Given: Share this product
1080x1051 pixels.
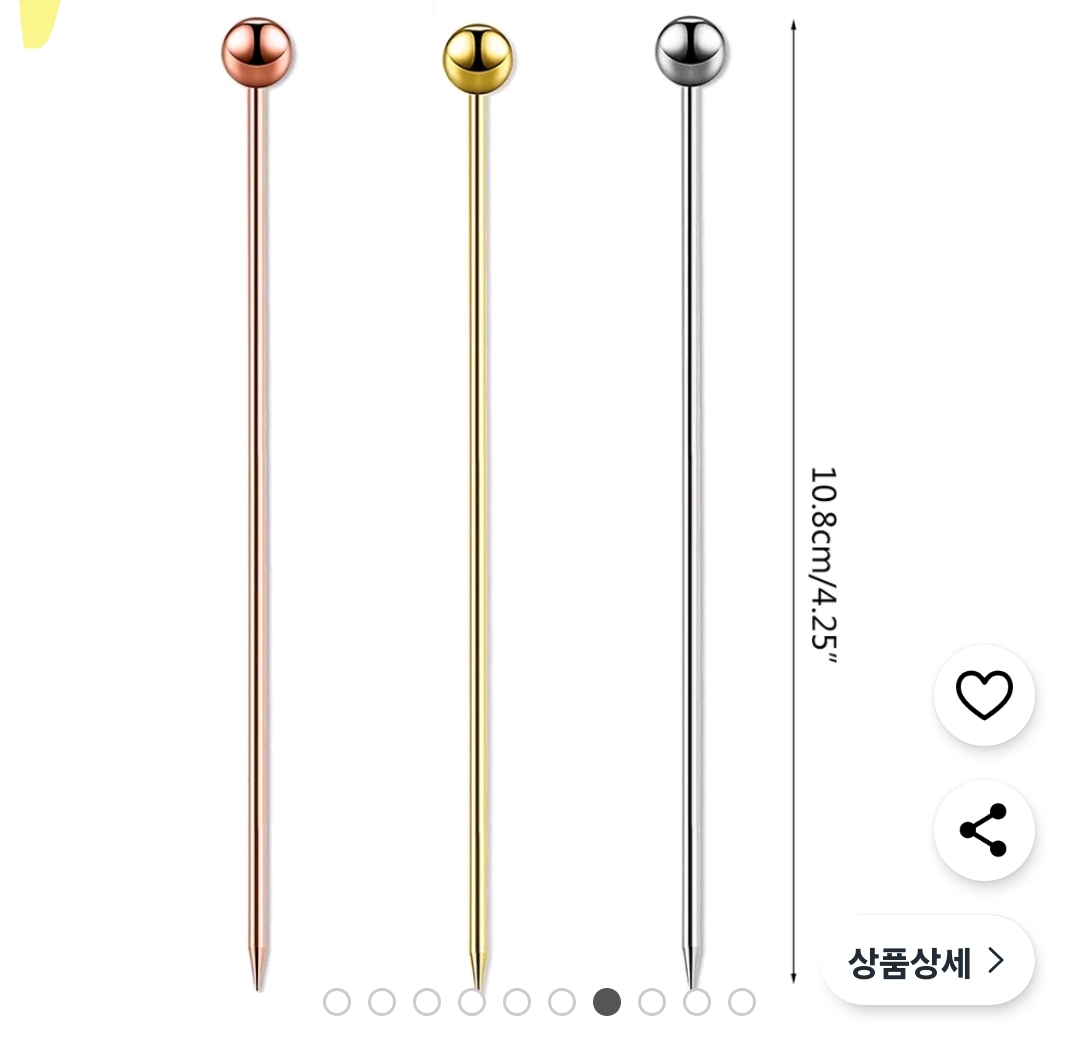Looking at the screenshot, I should tap(984, 830).
